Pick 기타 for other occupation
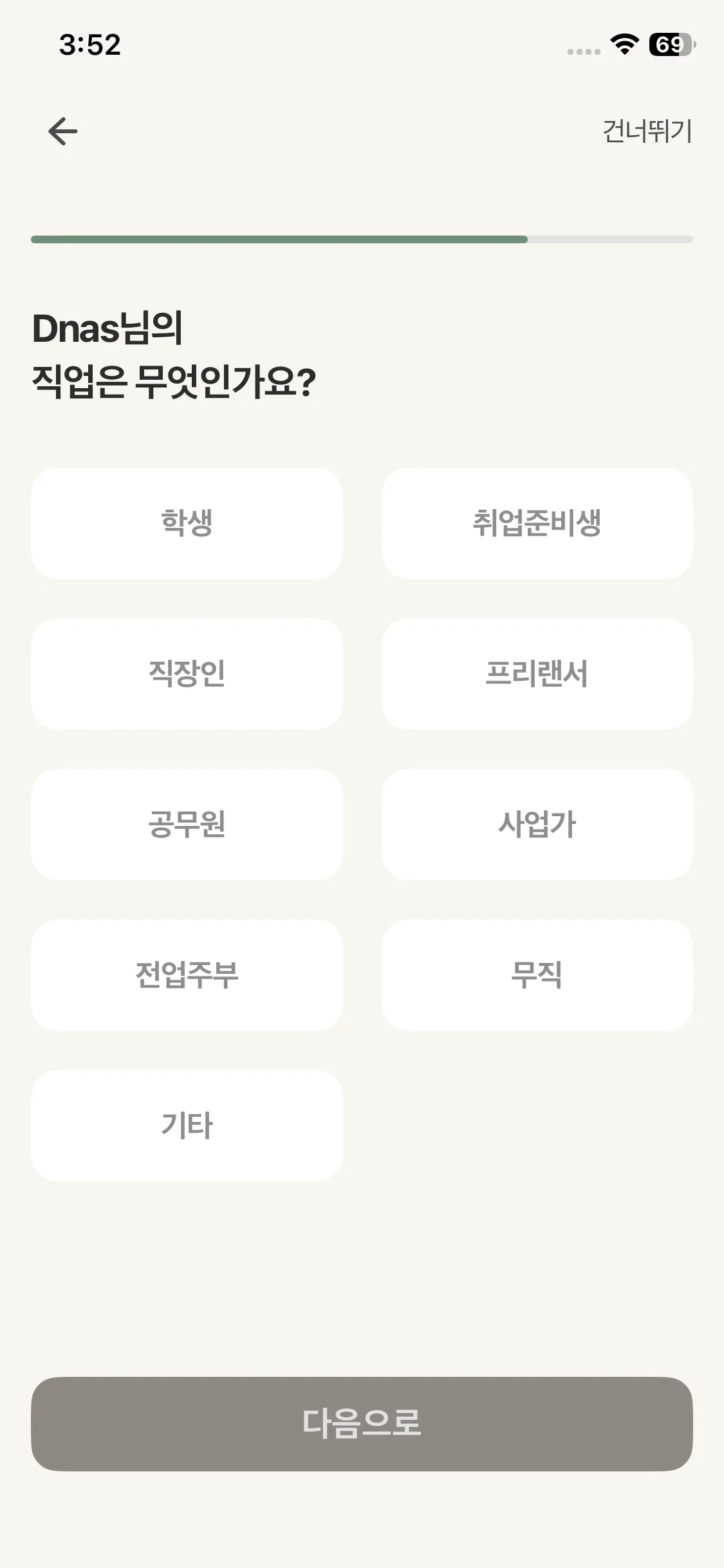This screenshot has width=724, height=1568. [x=187, y=1125]
